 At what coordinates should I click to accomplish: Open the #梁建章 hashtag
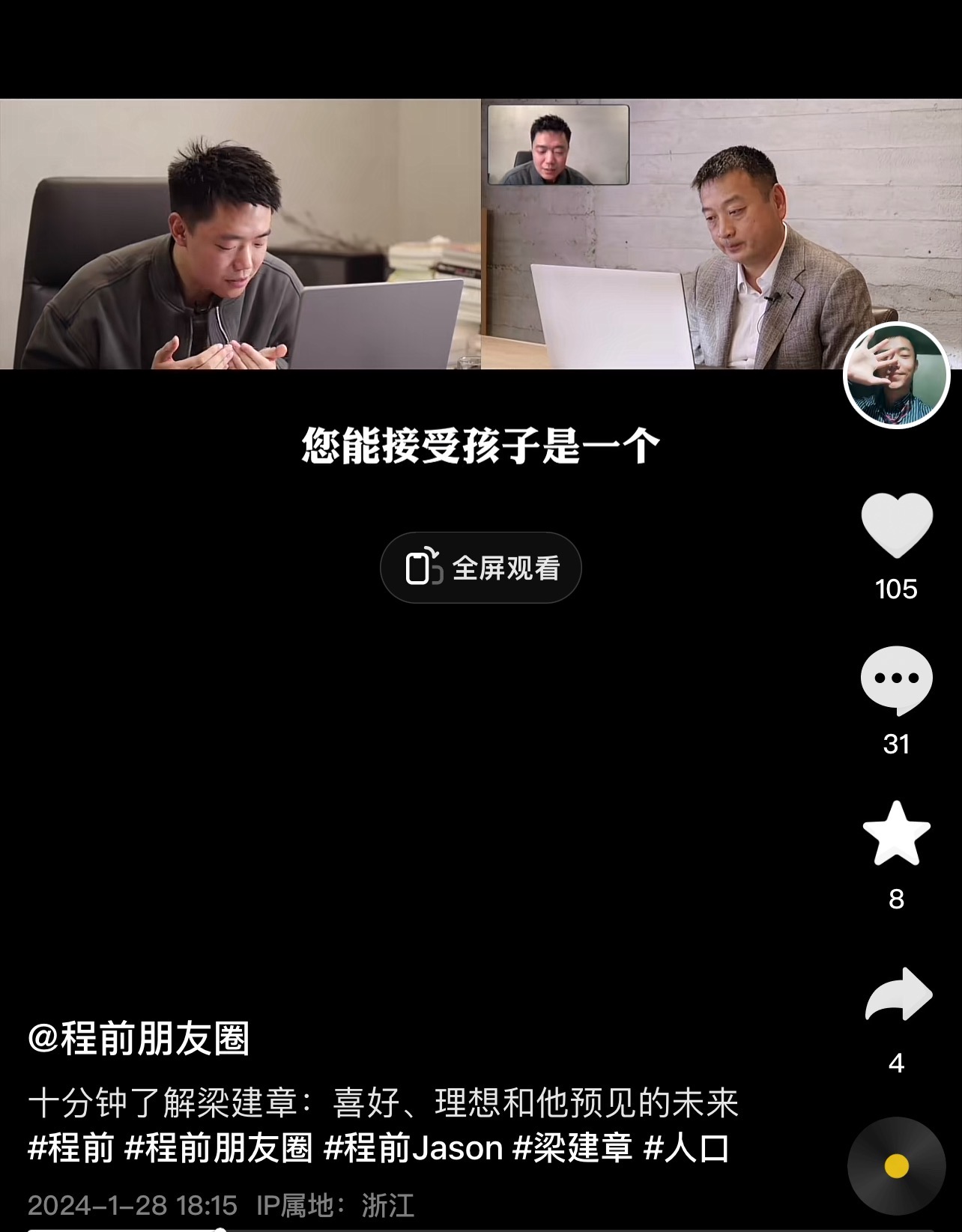coord(572,1147)
